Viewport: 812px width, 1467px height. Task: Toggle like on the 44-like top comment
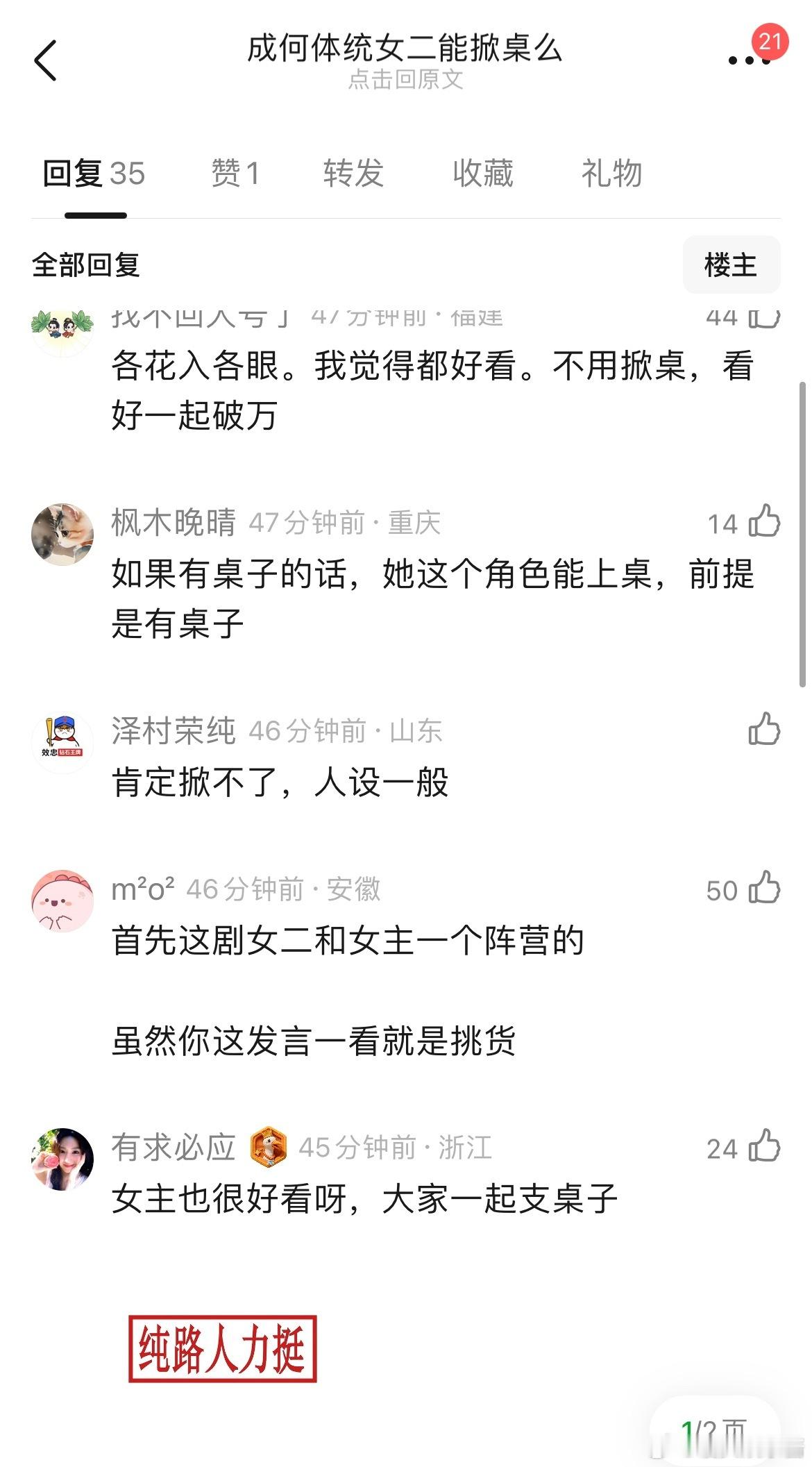[x=765, y=317]
